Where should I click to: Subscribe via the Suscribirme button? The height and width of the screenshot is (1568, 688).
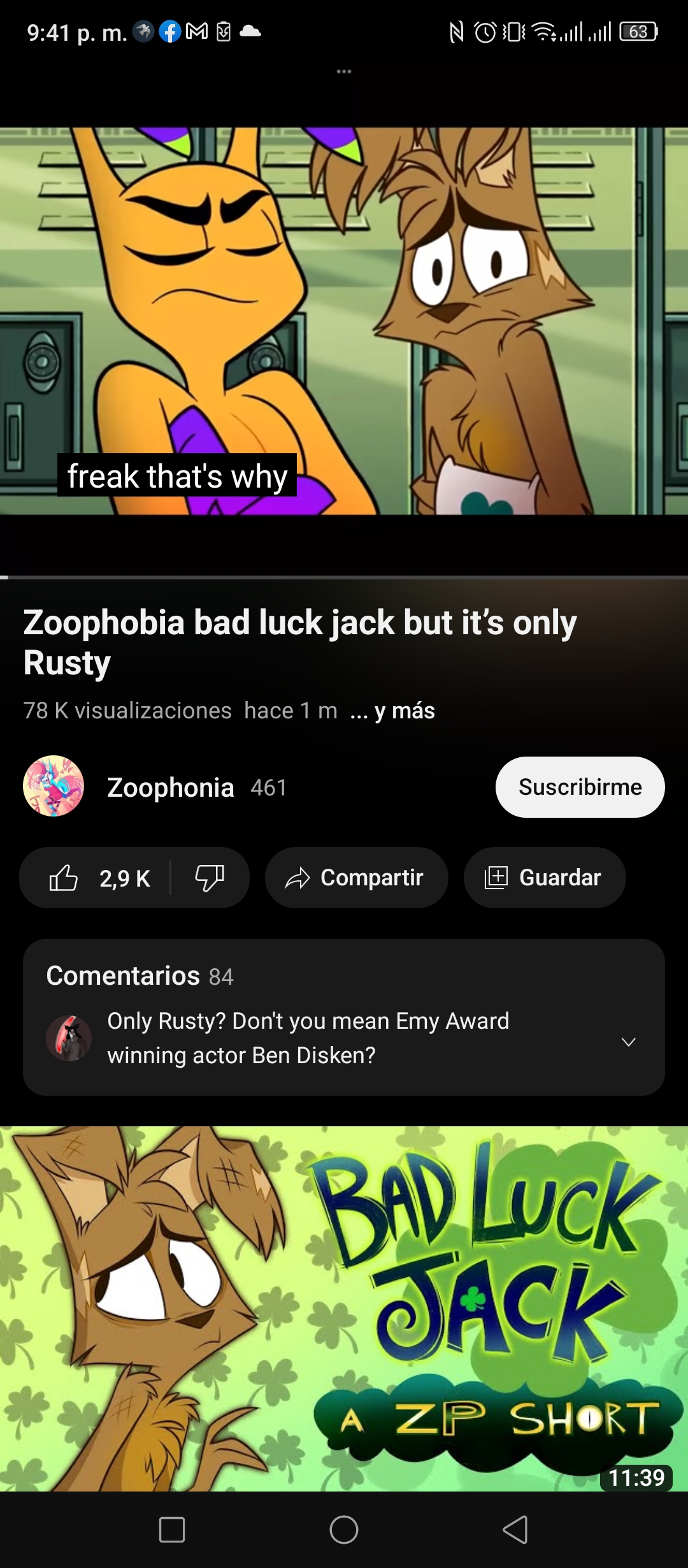pyautogui.click(x=580, y=787)
